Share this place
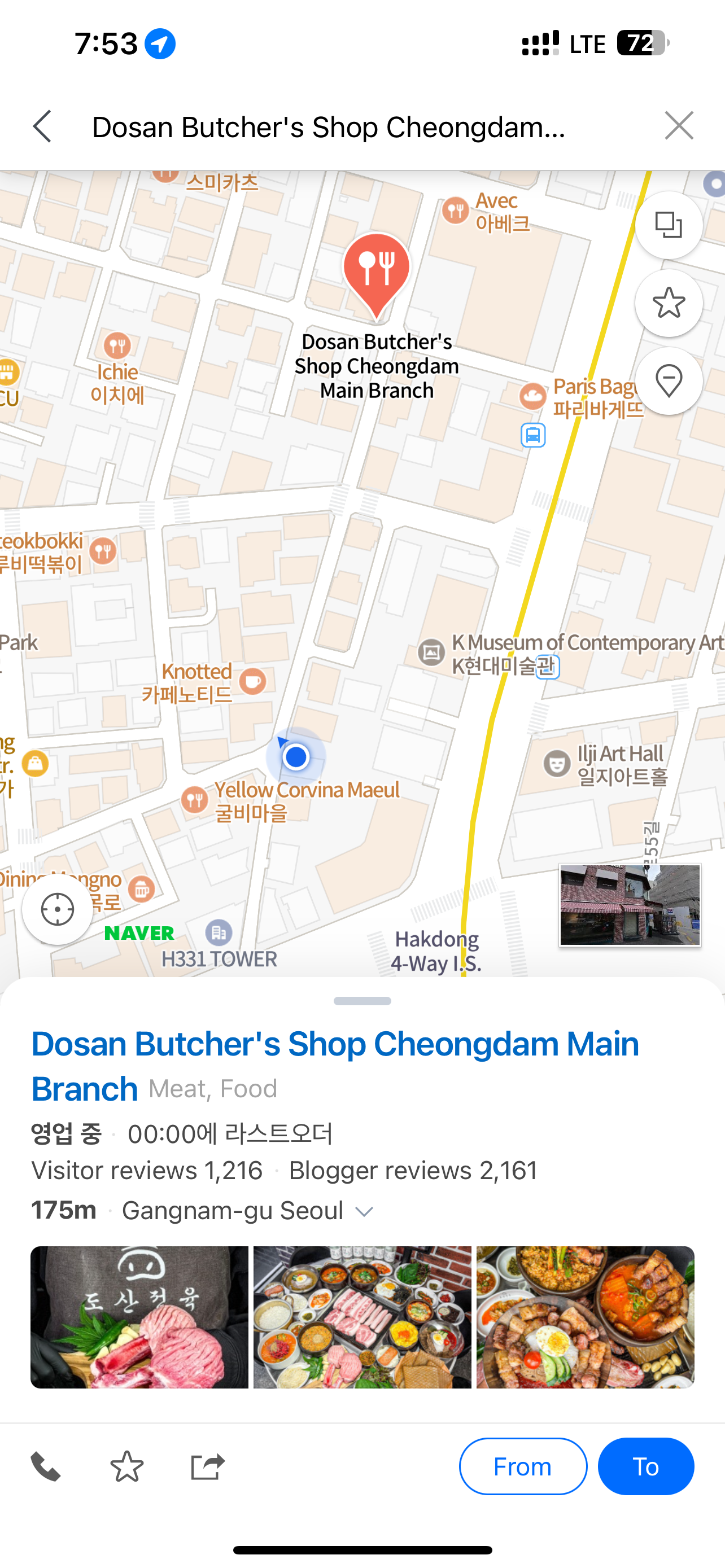Screen dimensions: 725x1568 pos(207,1466)
